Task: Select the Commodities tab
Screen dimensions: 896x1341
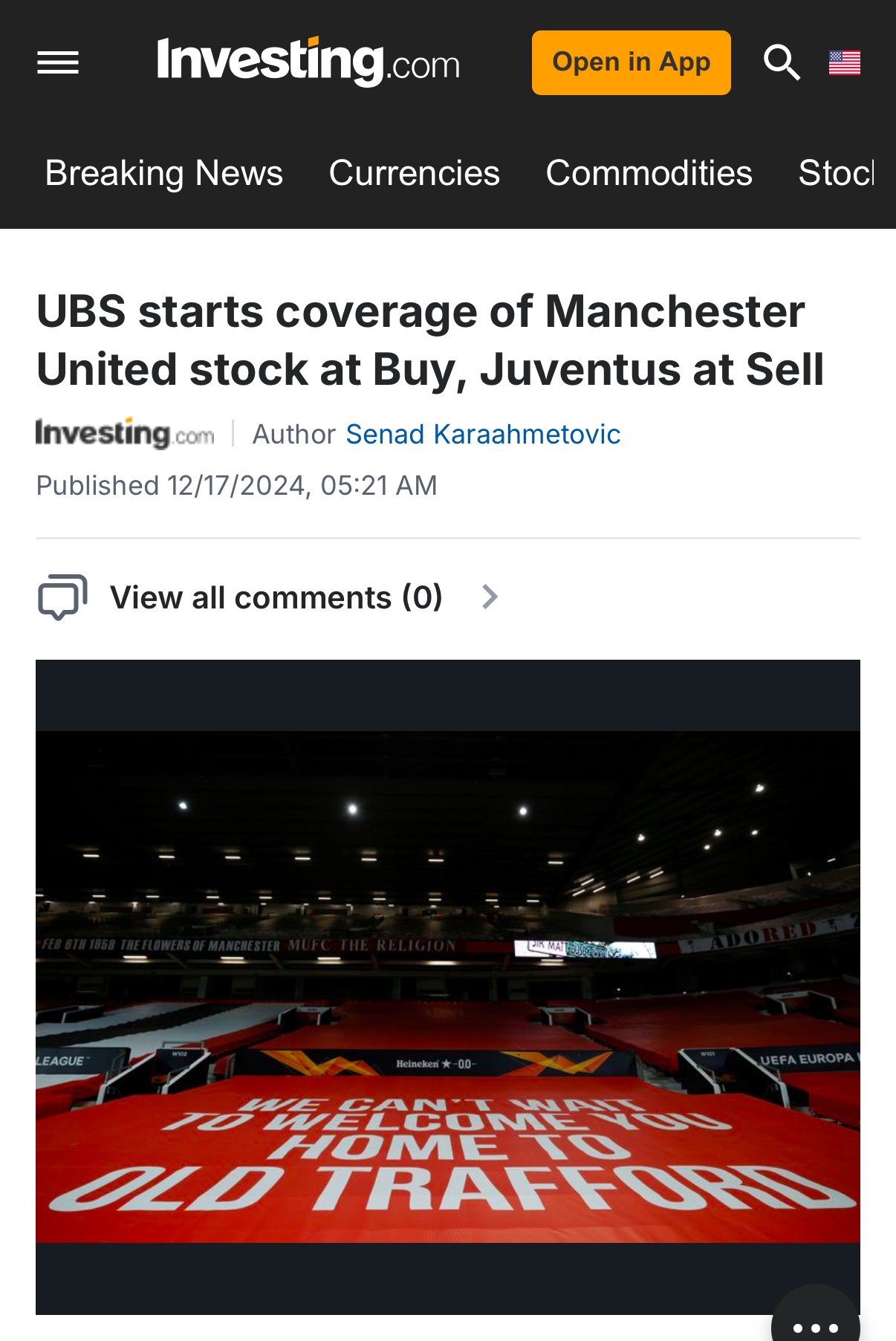Action: pyautogui.click(x=649, y=173)
